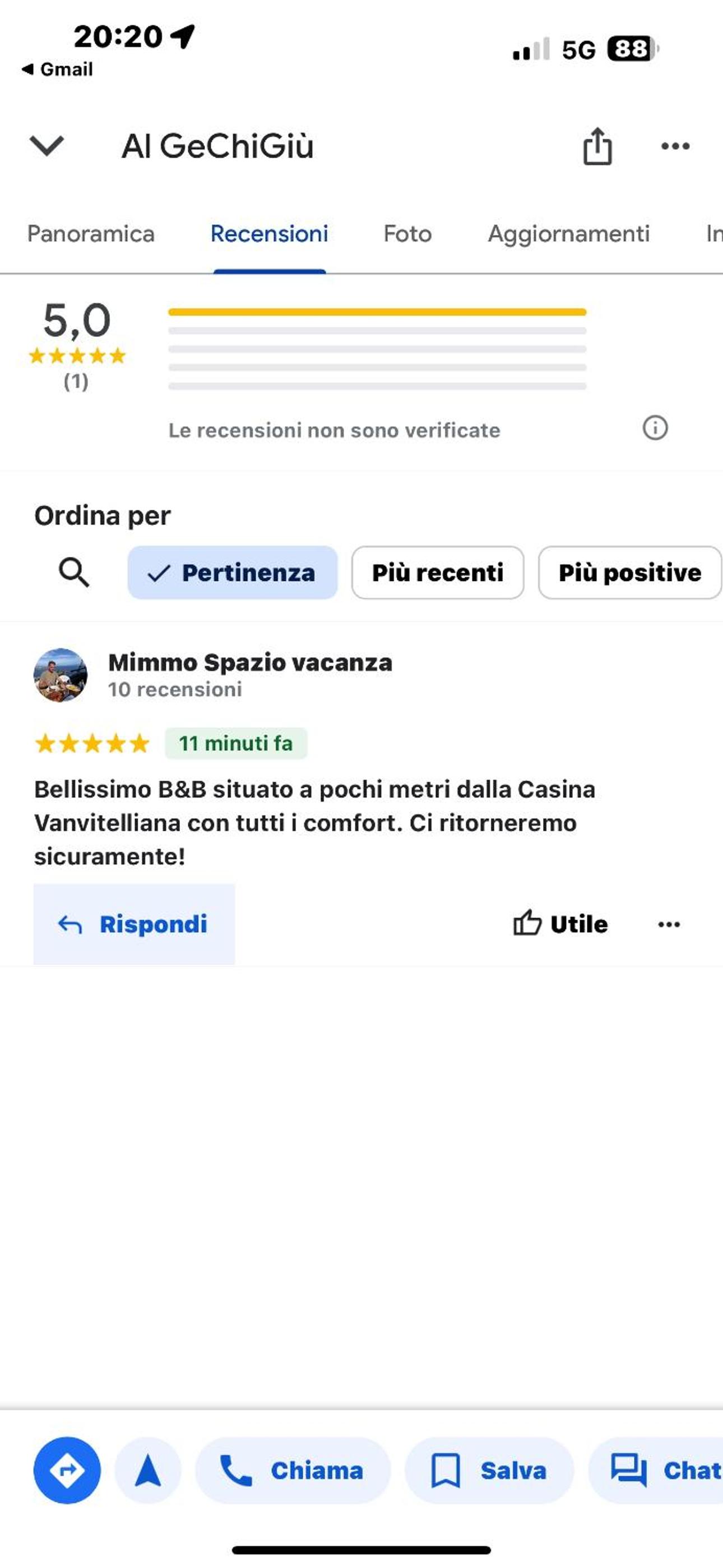Collapse the Al GeChiGiù place sheet
The image size is (723, 1568).
(47, 145)
